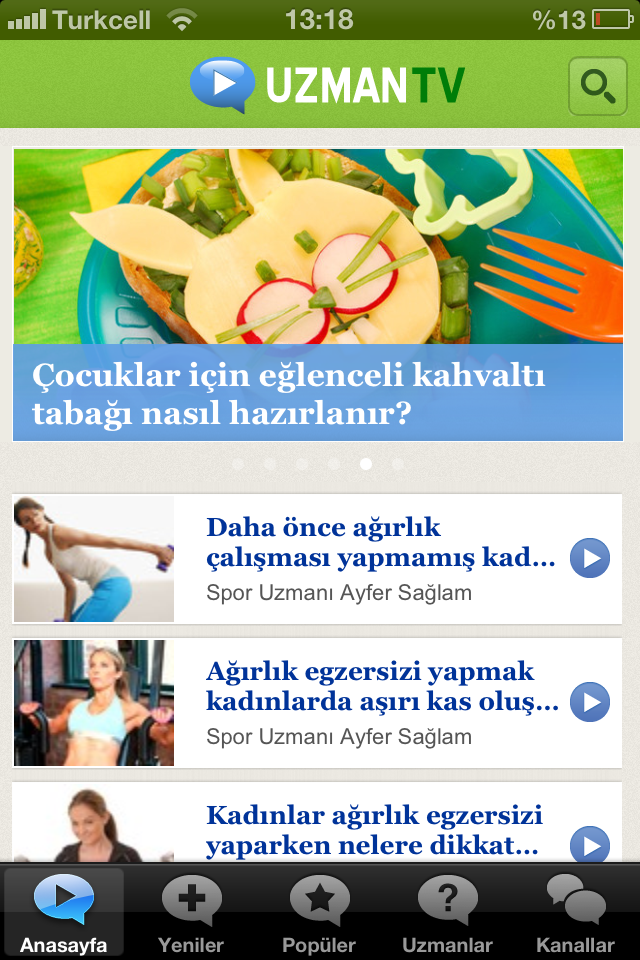This screenshot has width=640, height=960.
Task: Play the 'Daha önce ağırlık çalışması' video
Action: [x=590, y=559]
